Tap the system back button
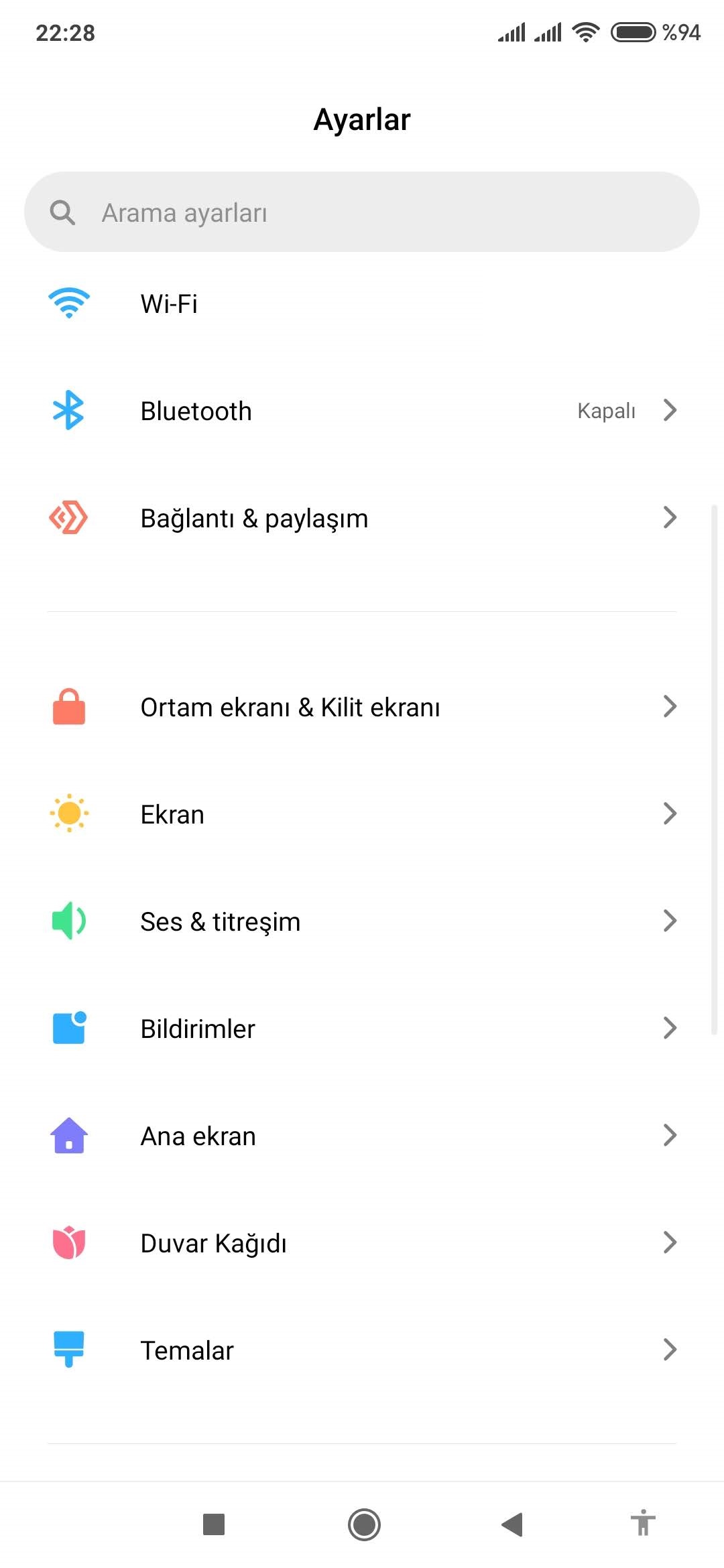This screenshot has height=1568, width=724. [512, 1524]
